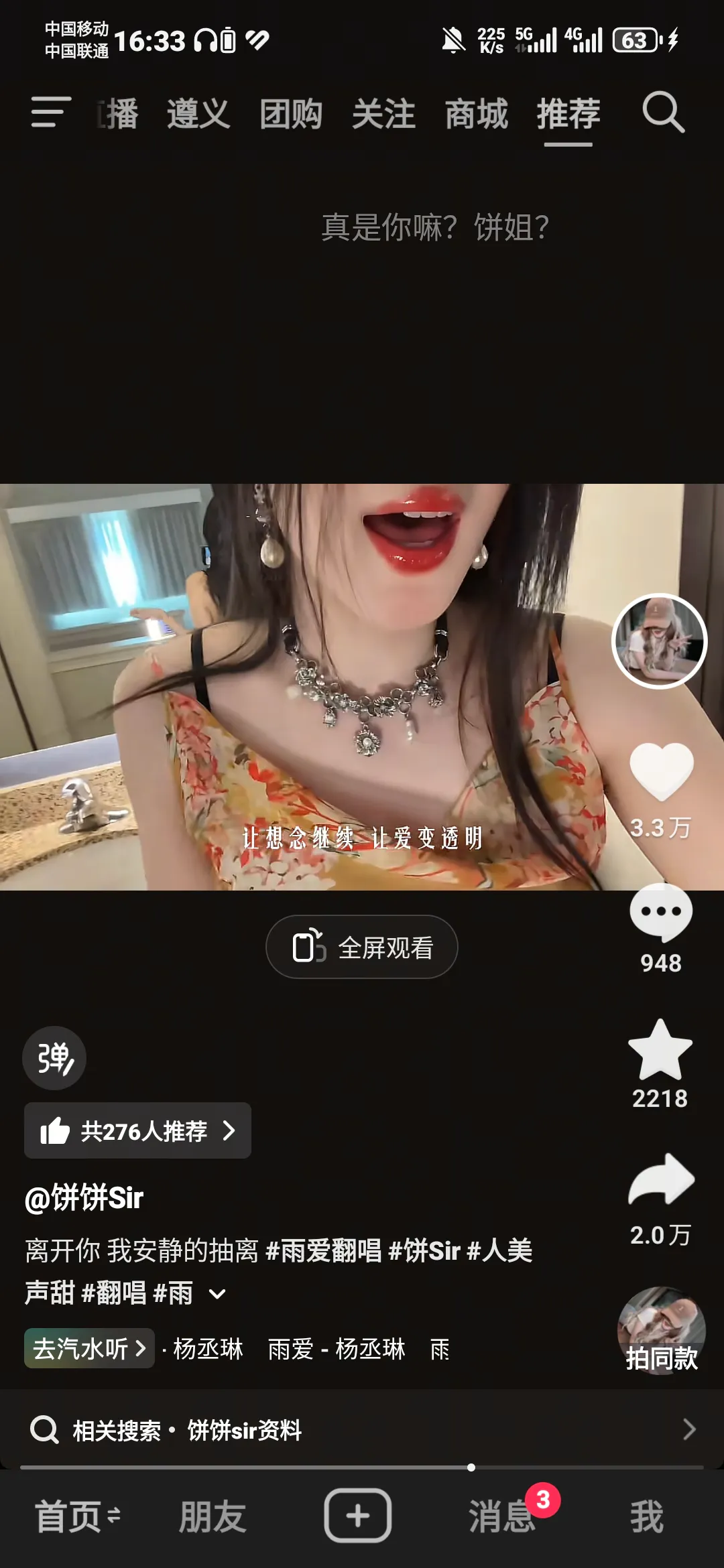Tap 去汽水听 music button
Image resolution: width=724 pixels, height=1568 pixels.
[x=89, y=1348]
